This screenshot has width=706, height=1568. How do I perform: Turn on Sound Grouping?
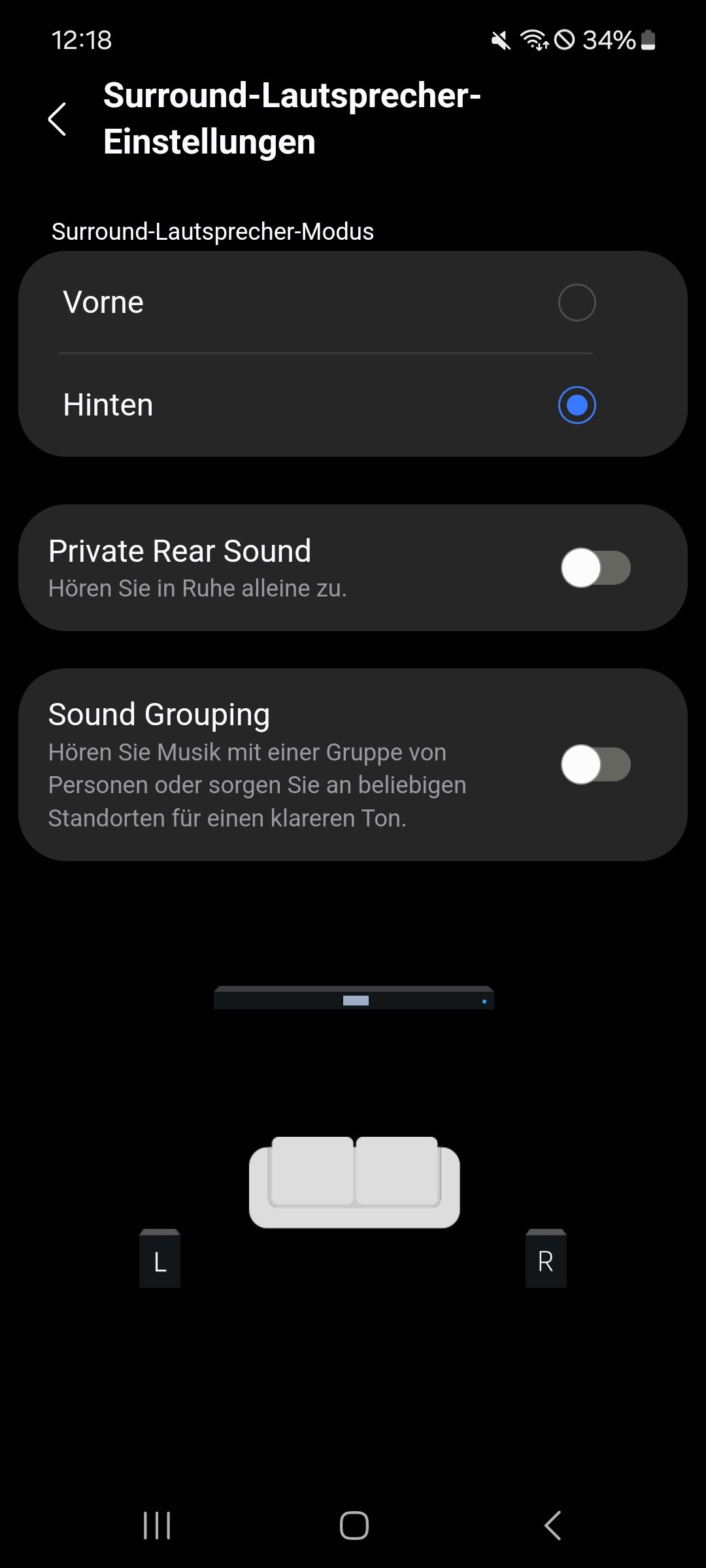coord(595,764)
